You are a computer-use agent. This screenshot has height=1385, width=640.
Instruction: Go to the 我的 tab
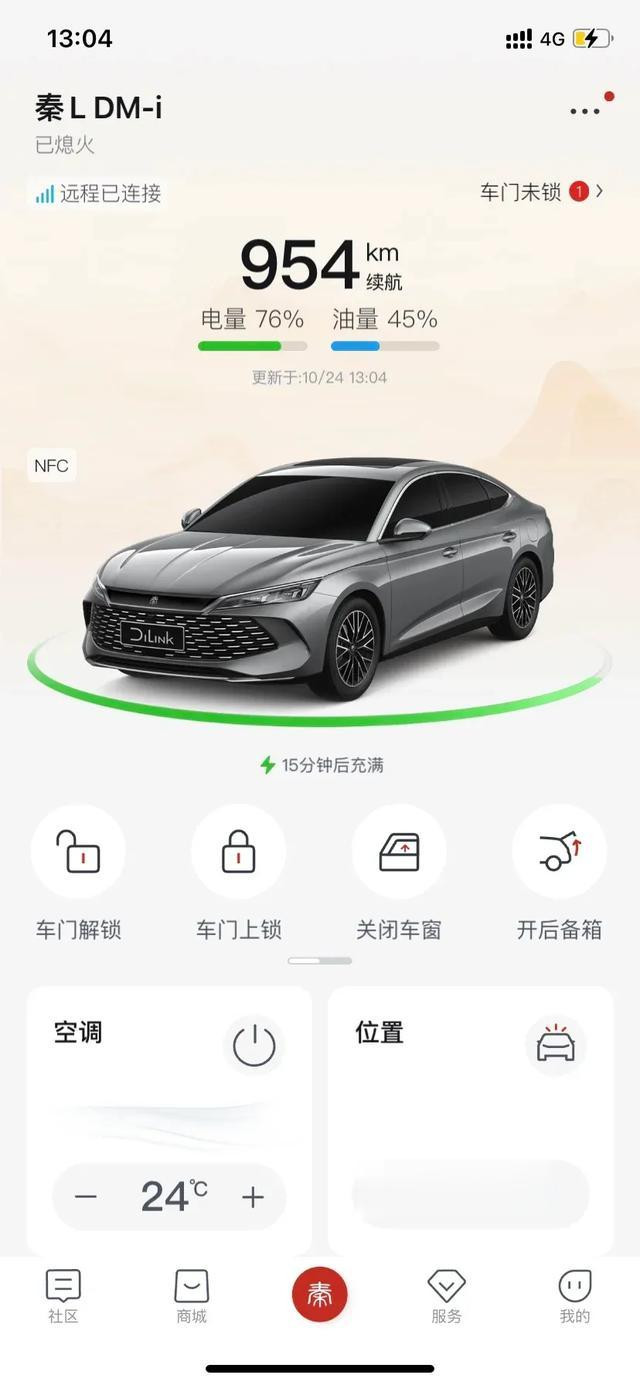[x=575, y=1296]
